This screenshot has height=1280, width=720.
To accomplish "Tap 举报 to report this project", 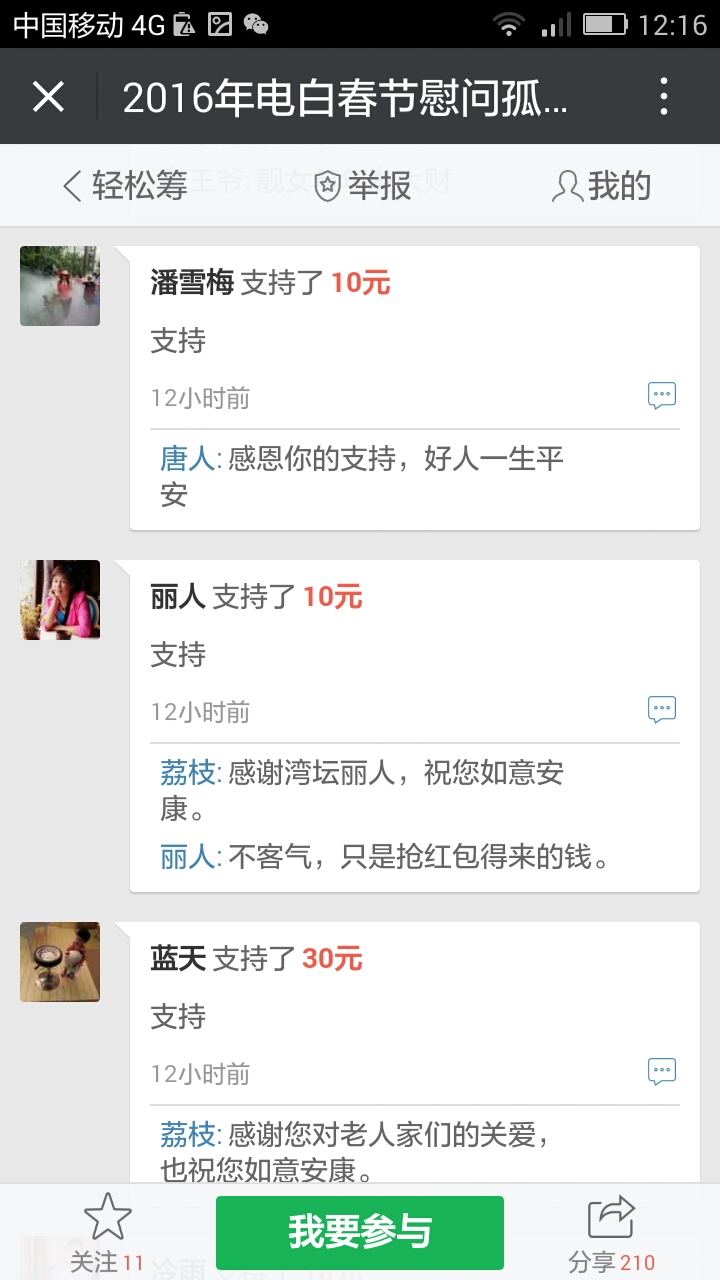I will coord(362,186).
